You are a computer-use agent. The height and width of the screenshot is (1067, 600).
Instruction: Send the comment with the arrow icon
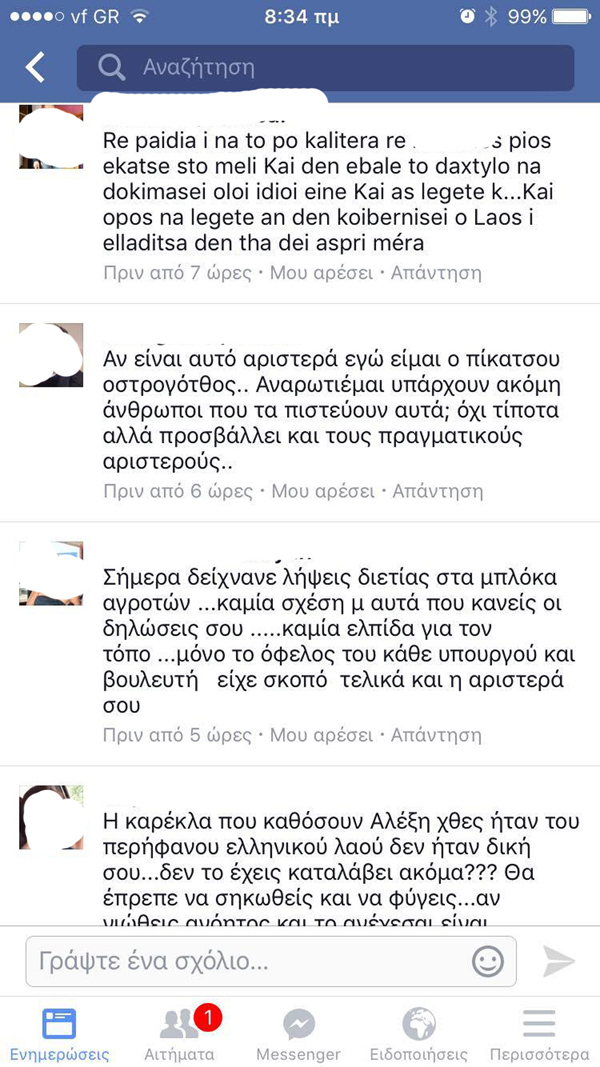559,961
